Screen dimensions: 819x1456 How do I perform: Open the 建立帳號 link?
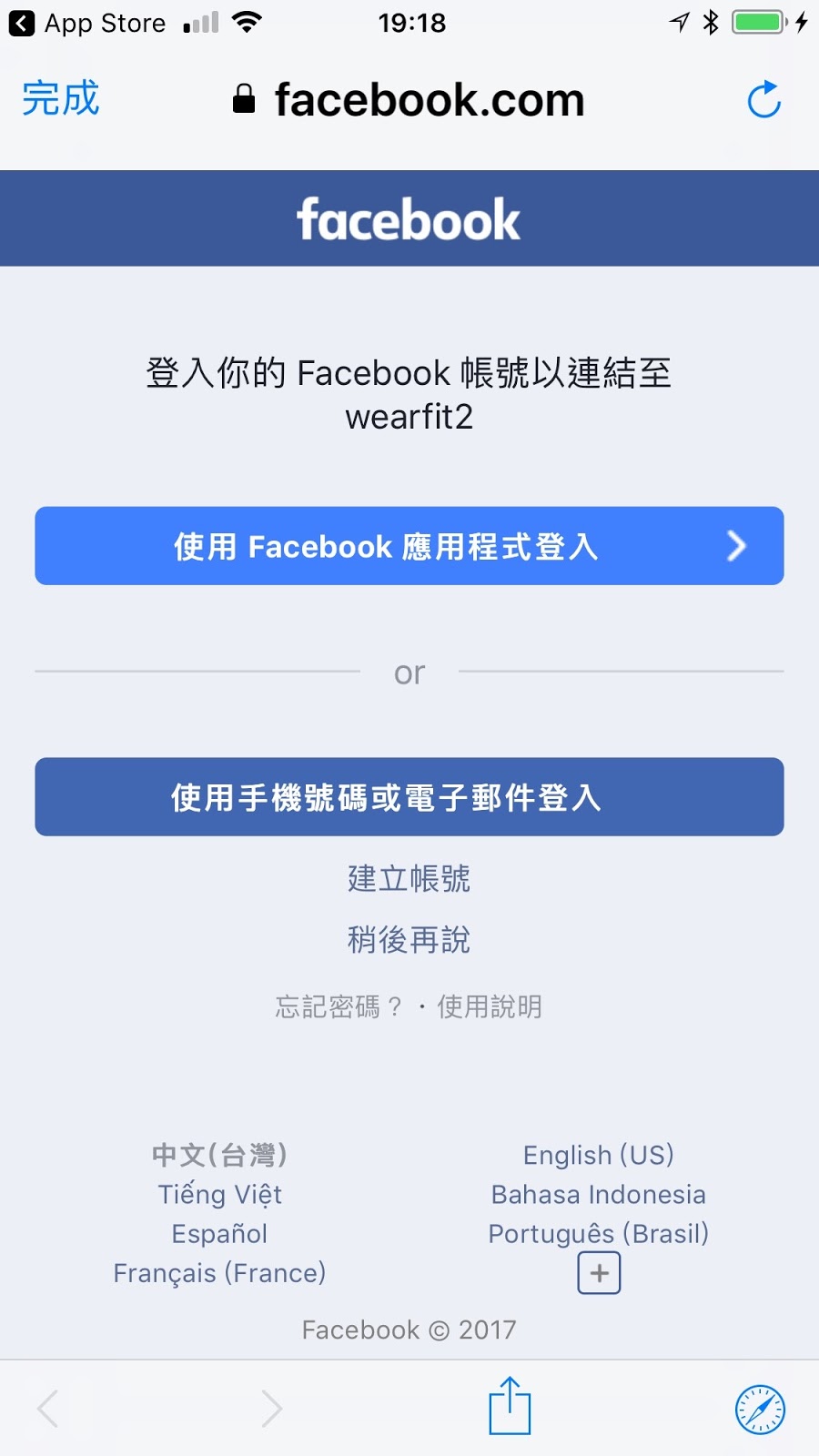pyautogui.click(x=409, y=878)
